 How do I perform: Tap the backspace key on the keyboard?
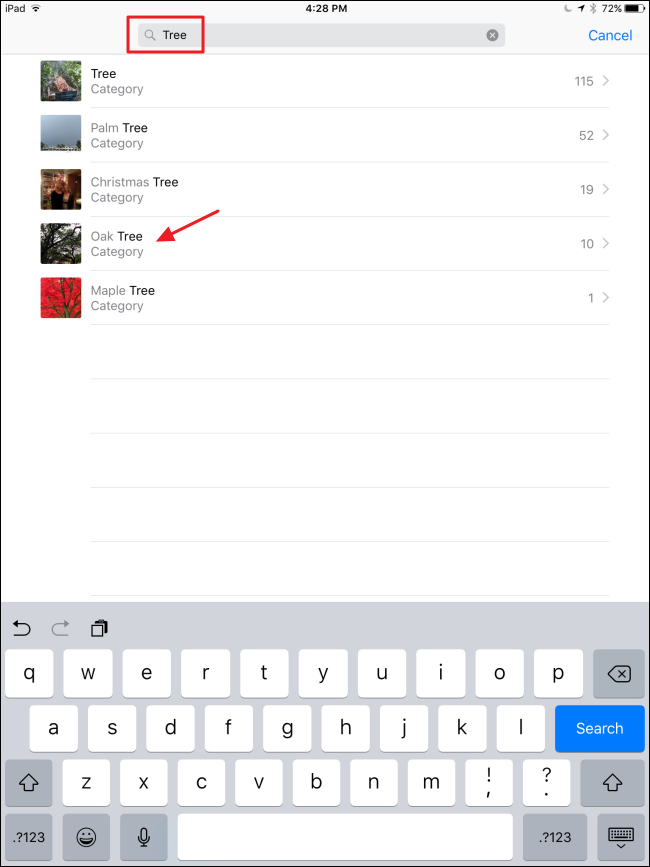coord(619,673)
